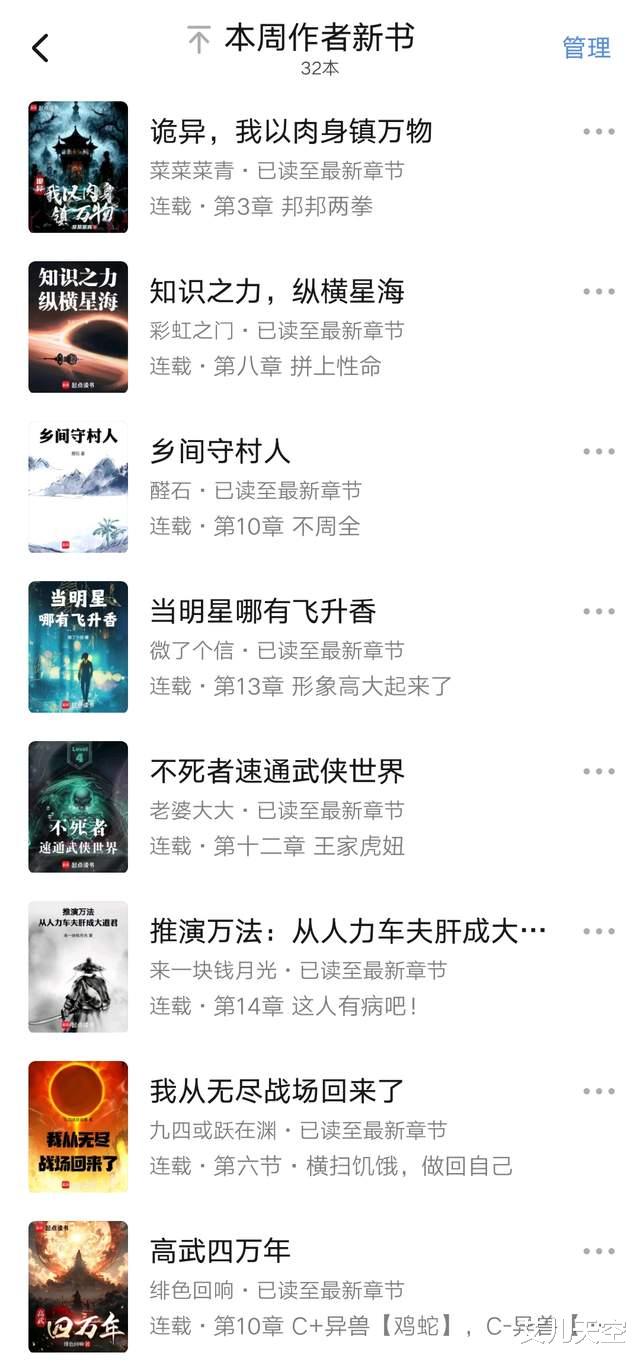Image resolution: width=640 pixels, height=1362 pixels.
Task: Tap the three dots beside 乡间守村人
Action: 598,452
